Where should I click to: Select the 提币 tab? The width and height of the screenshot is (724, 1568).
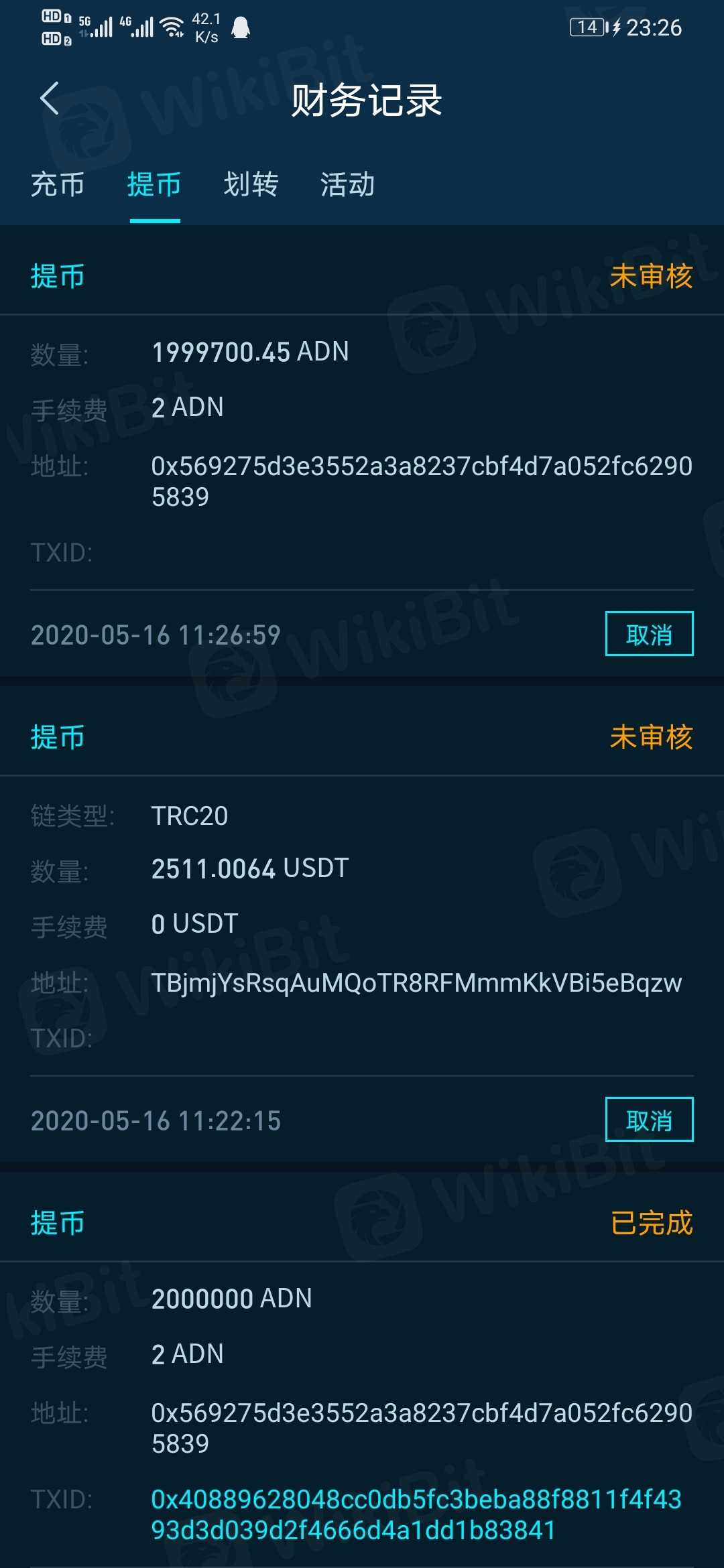click(x=154, y=184)
